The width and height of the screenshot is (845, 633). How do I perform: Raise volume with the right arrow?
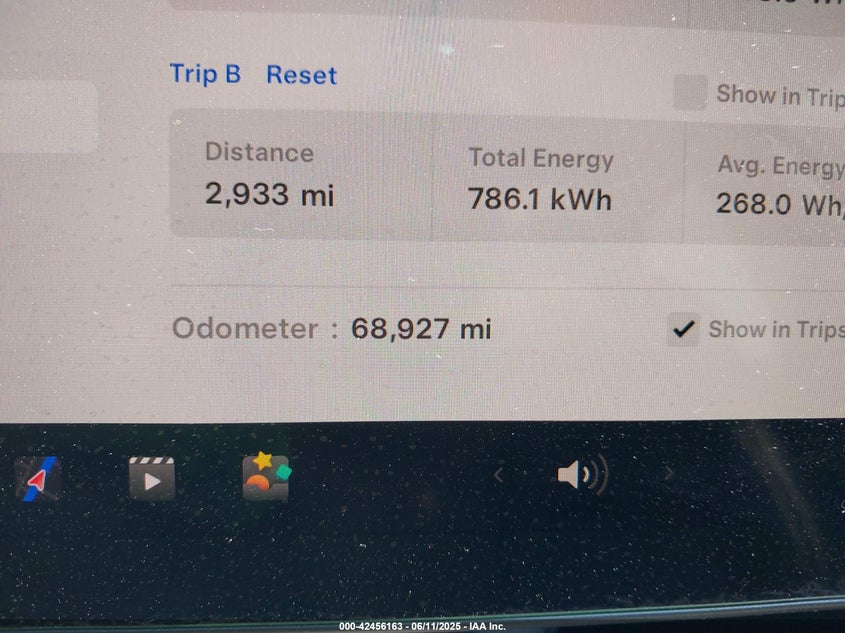(x=668, y=475)
